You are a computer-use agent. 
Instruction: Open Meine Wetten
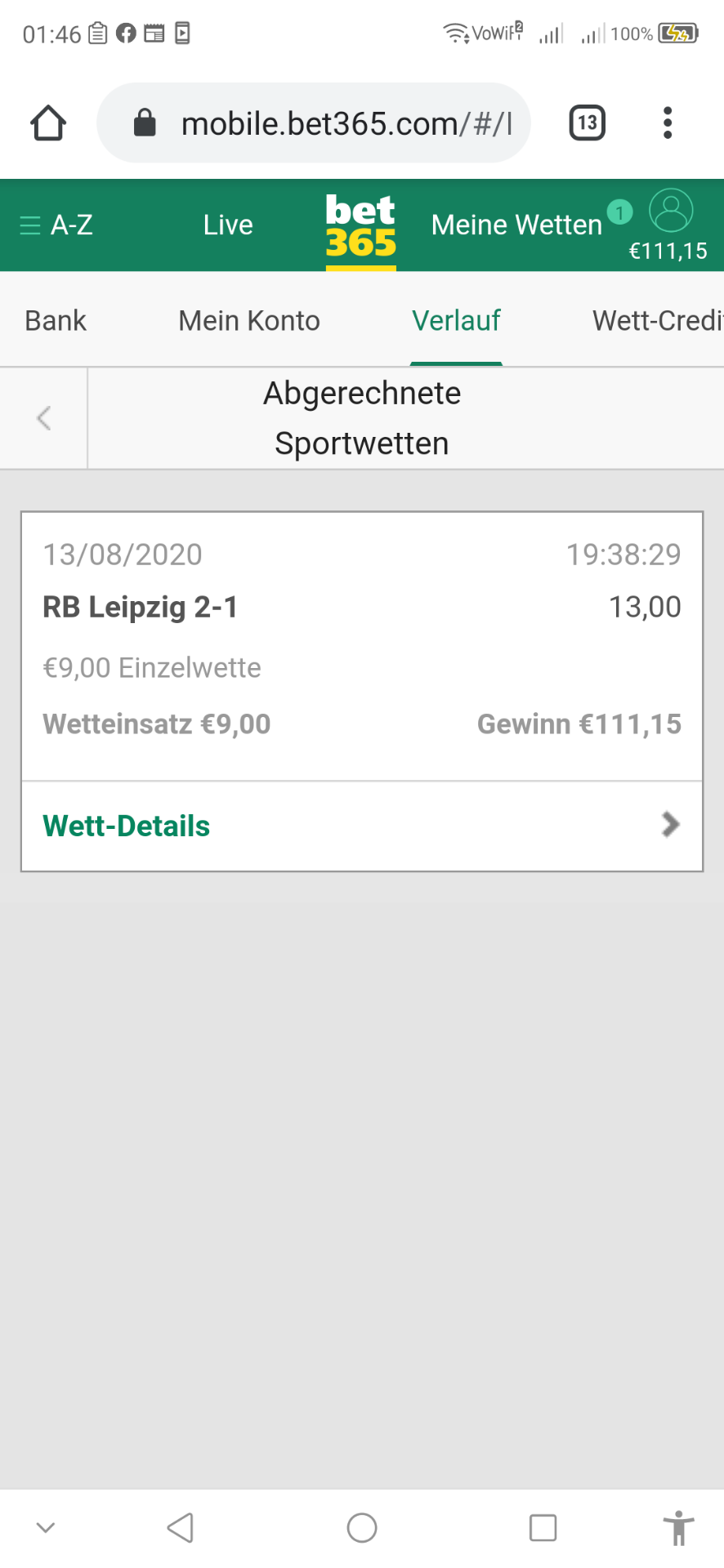516,225
